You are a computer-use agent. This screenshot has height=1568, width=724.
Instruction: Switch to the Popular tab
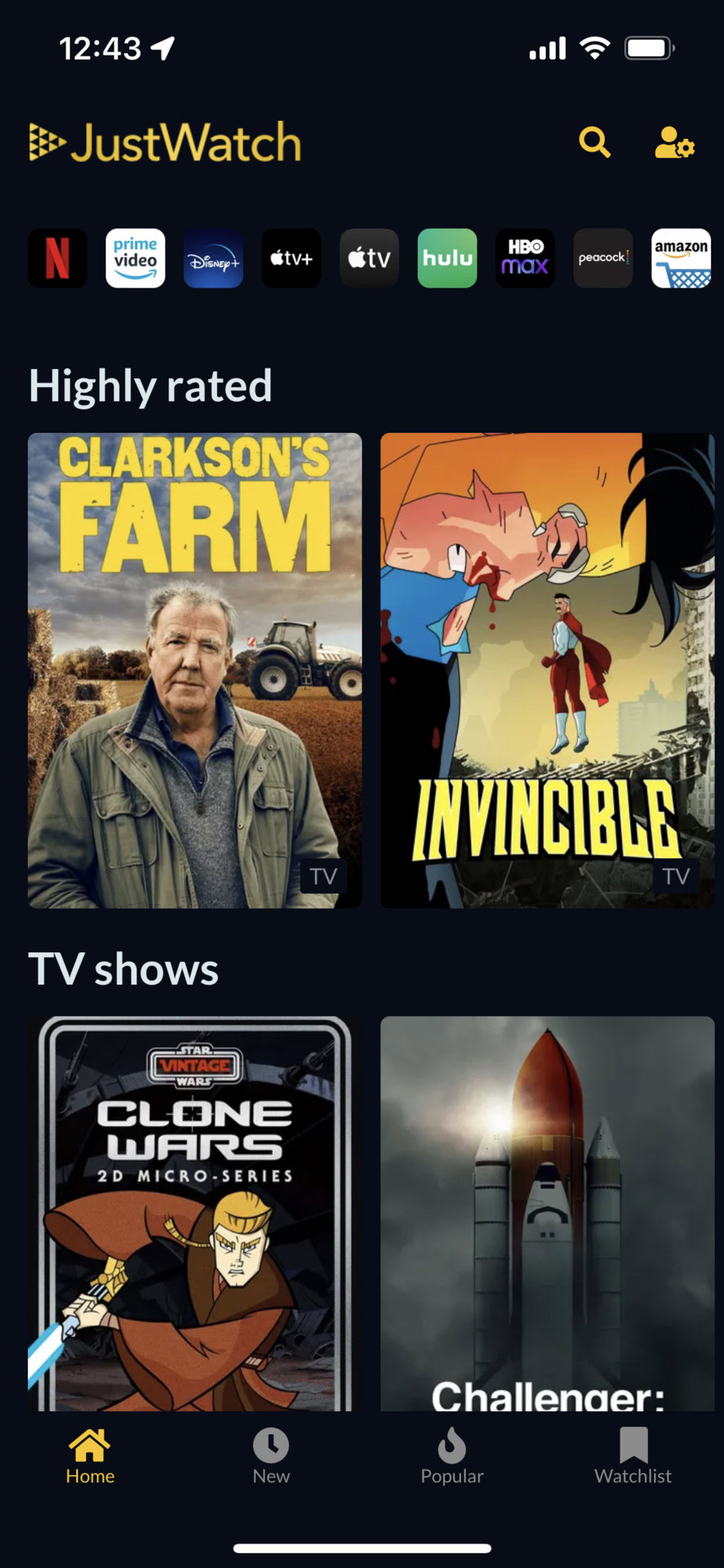pos(451,1456)
